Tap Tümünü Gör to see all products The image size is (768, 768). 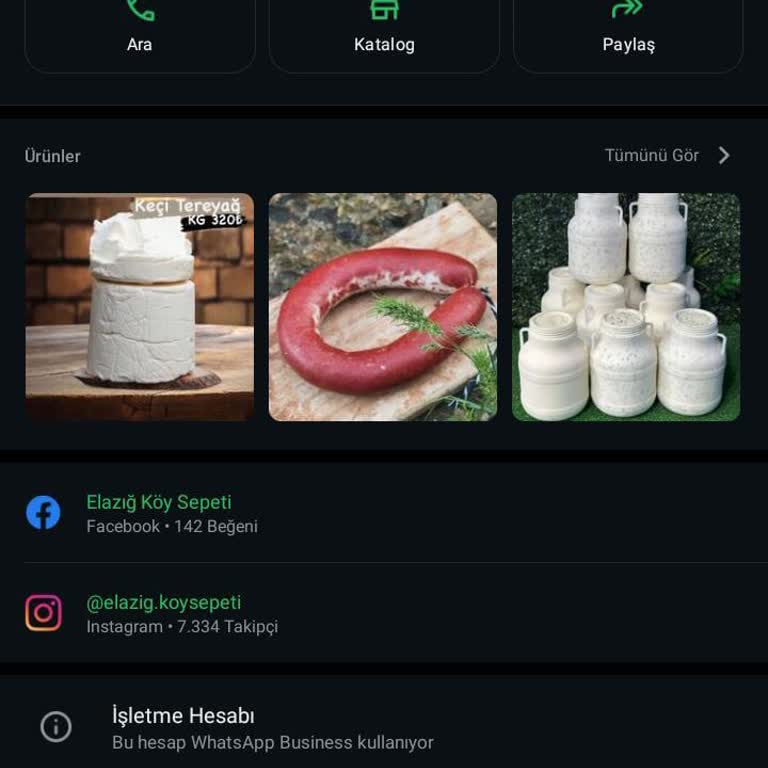tap(667, 156)
